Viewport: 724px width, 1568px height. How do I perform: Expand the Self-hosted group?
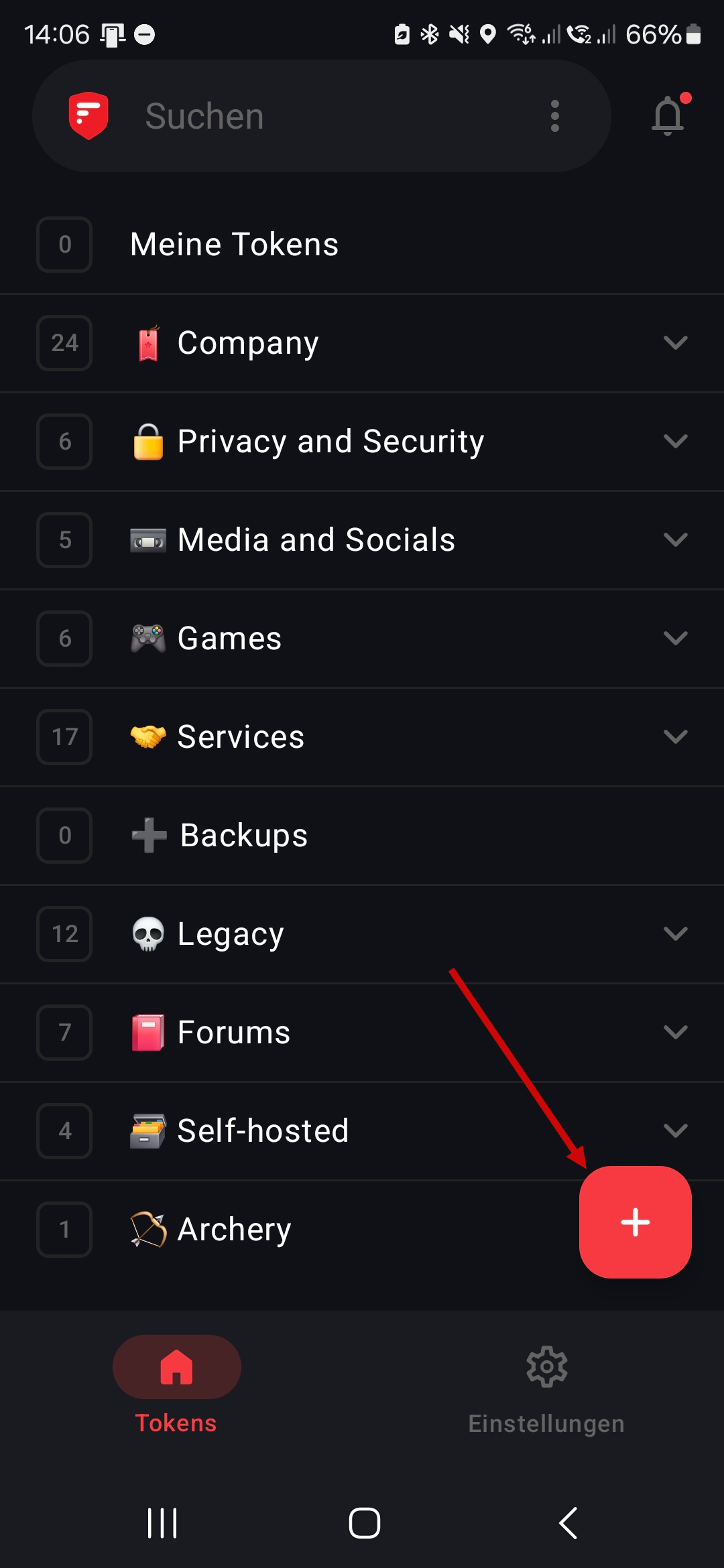[675, 1131]
